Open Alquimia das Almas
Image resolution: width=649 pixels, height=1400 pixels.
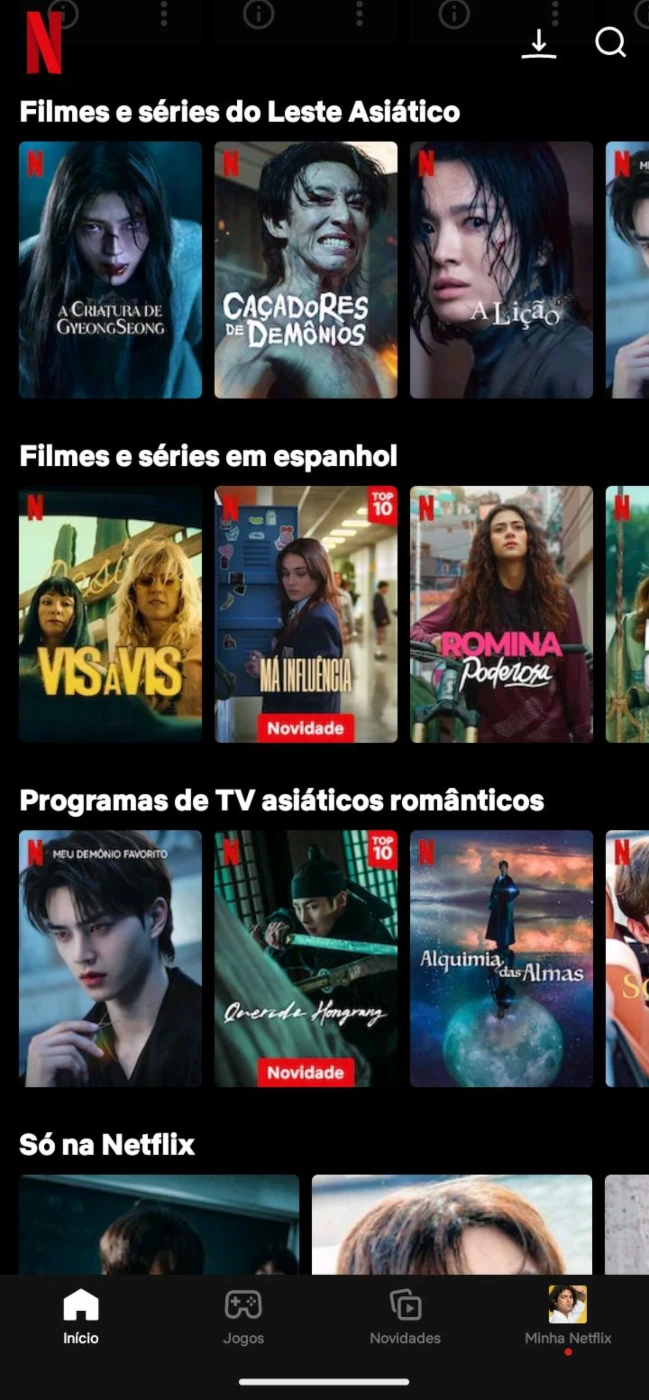(501, 958)
